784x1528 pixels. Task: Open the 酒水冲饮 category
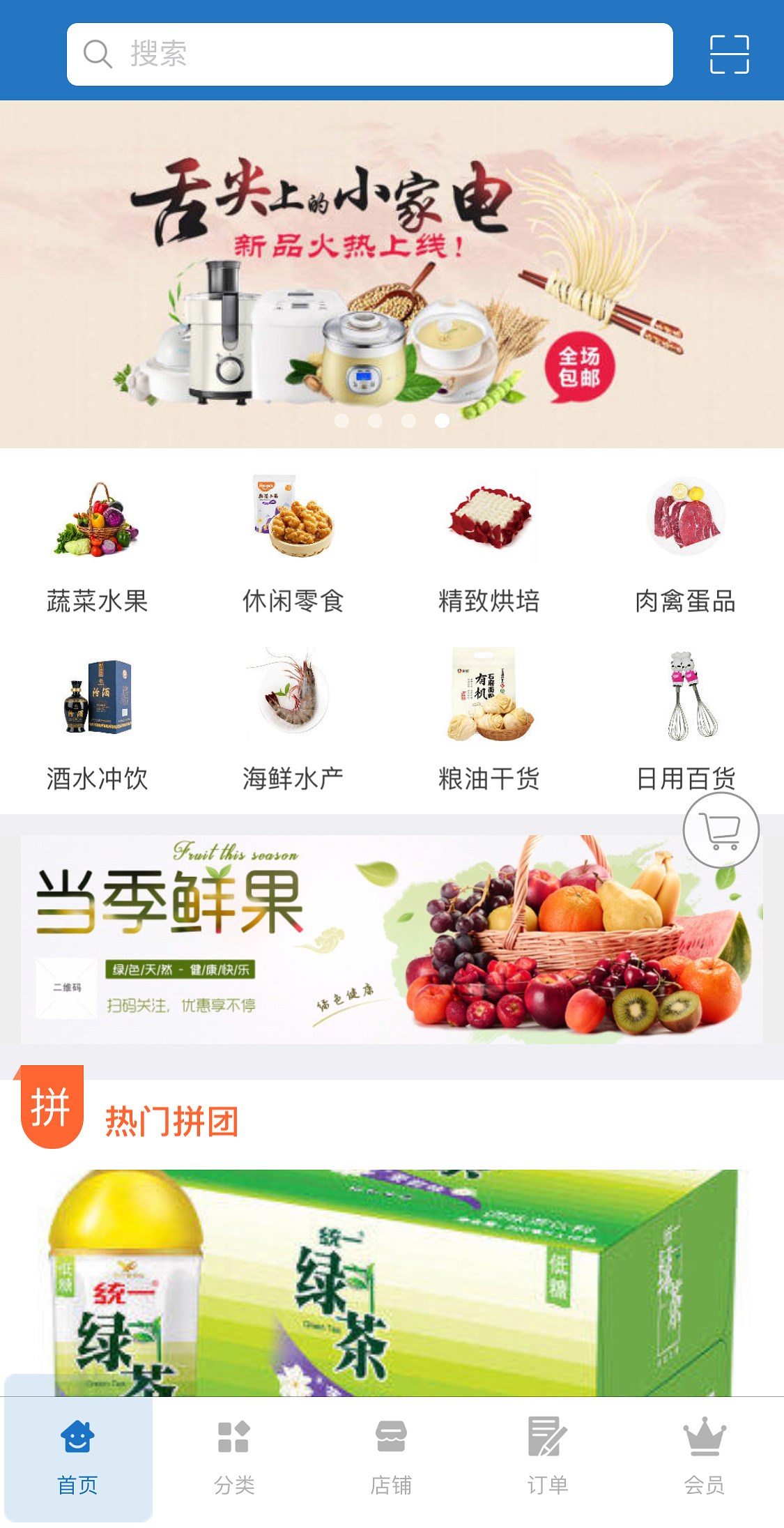point(98,721)
